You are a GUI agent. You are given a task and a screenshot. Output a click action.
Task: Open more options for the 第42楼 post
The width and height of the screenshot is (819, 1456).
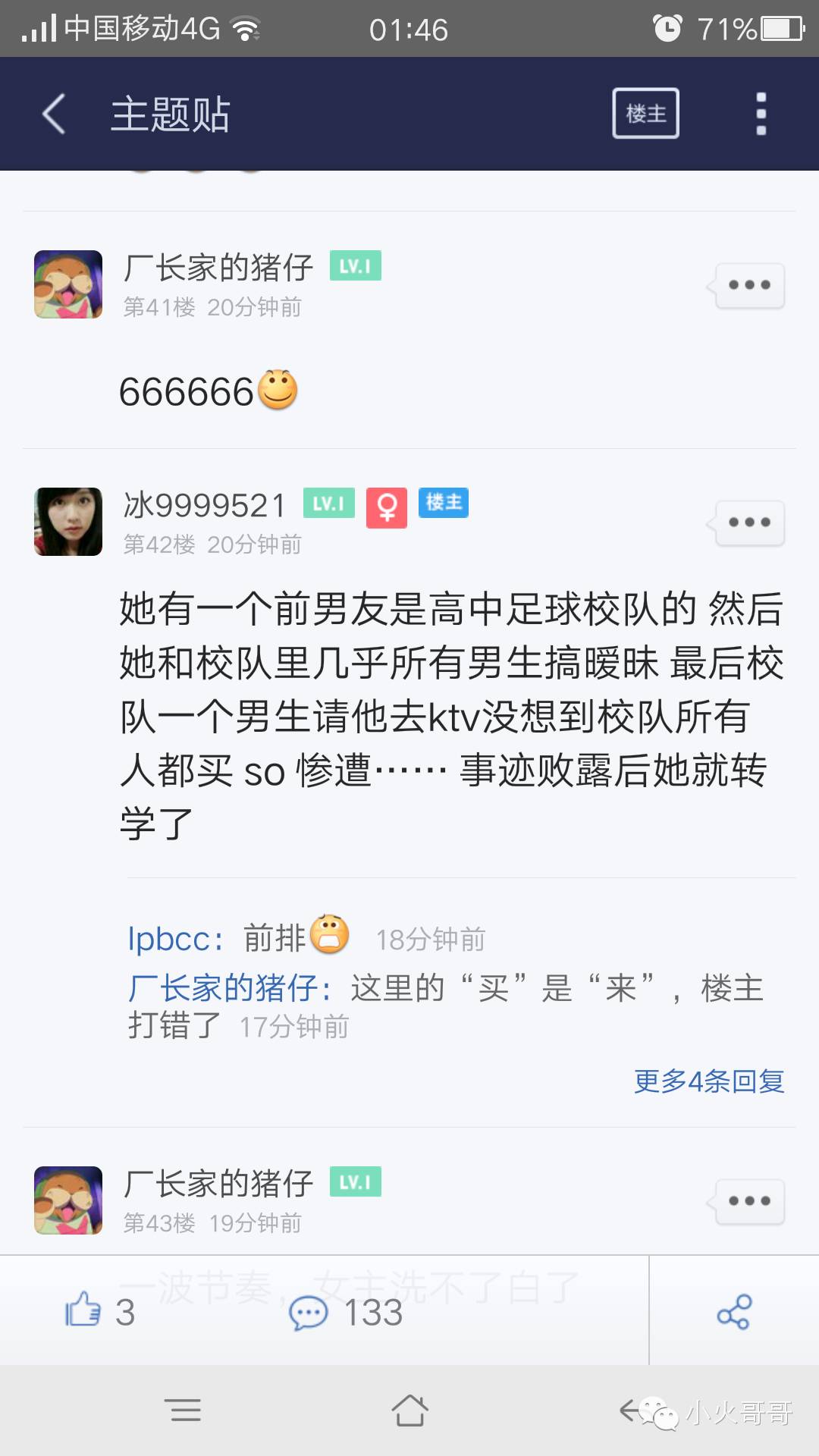click(x=749, y=522)
